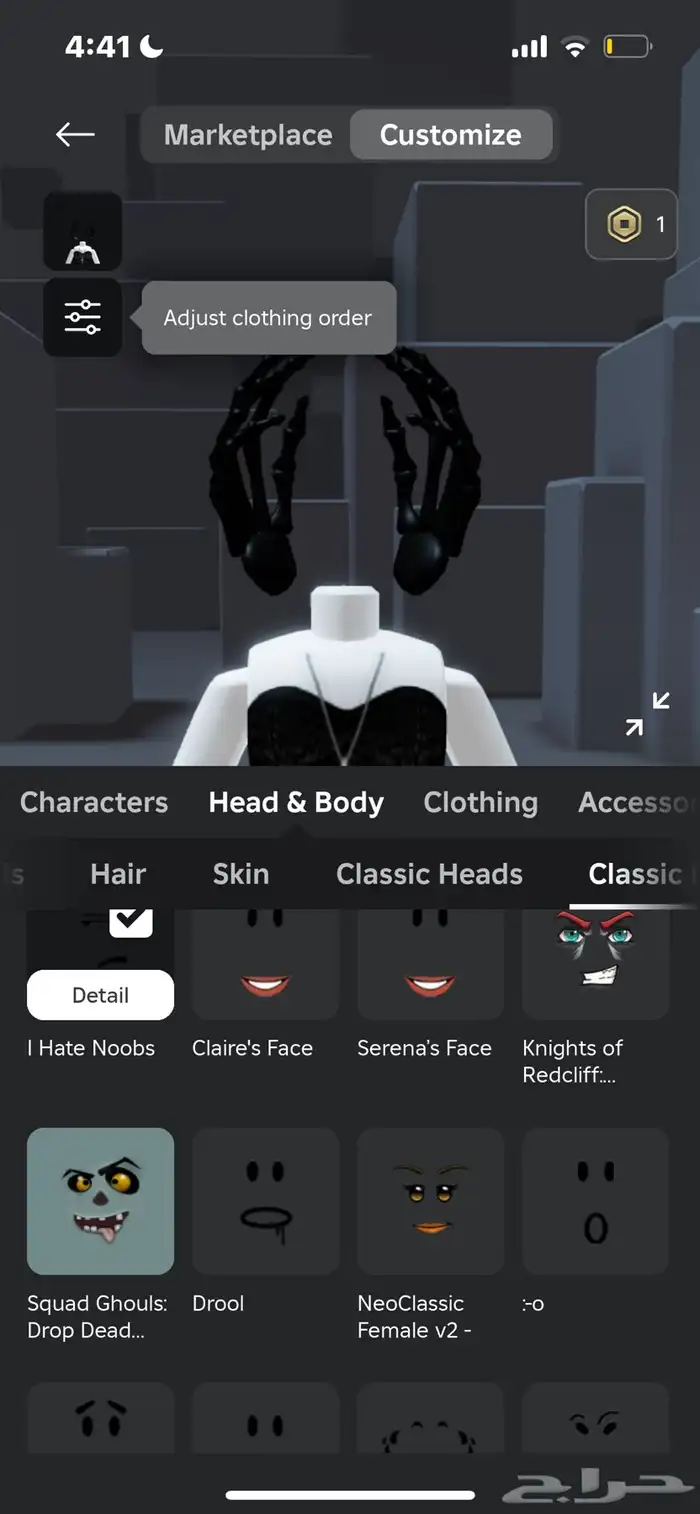Switch to the Marketplace tab
This screenshot has height=1514, width=700.
[x=248, y=135]
